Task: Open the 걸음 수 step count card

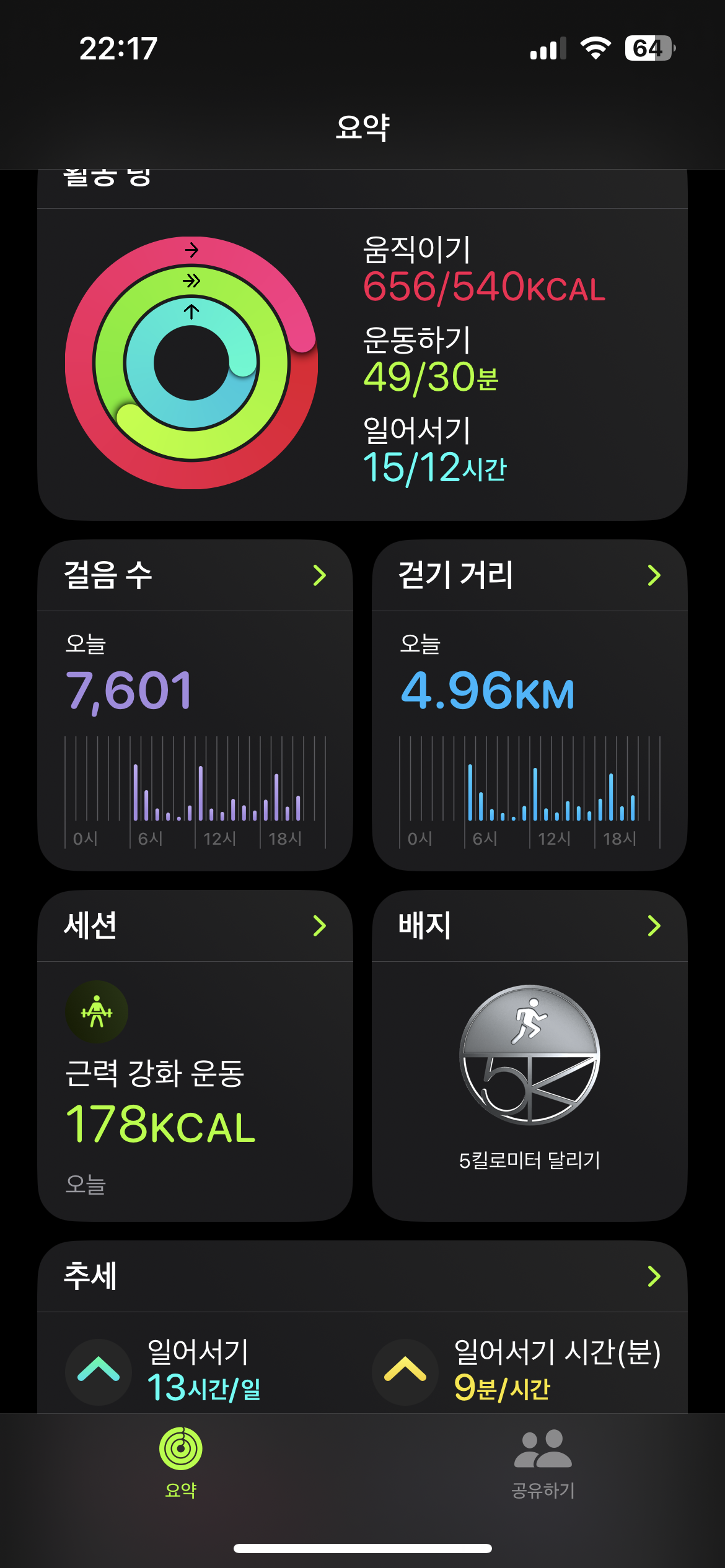Action: tap(195, 705)
